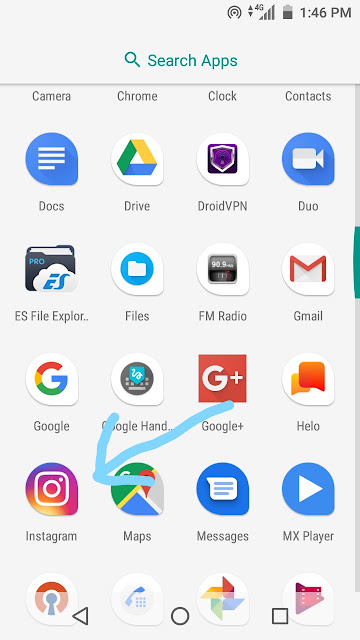Tap the system back button
Viewport: 360px width, 640px height.
pyautogui.click(x=80, y=616)
